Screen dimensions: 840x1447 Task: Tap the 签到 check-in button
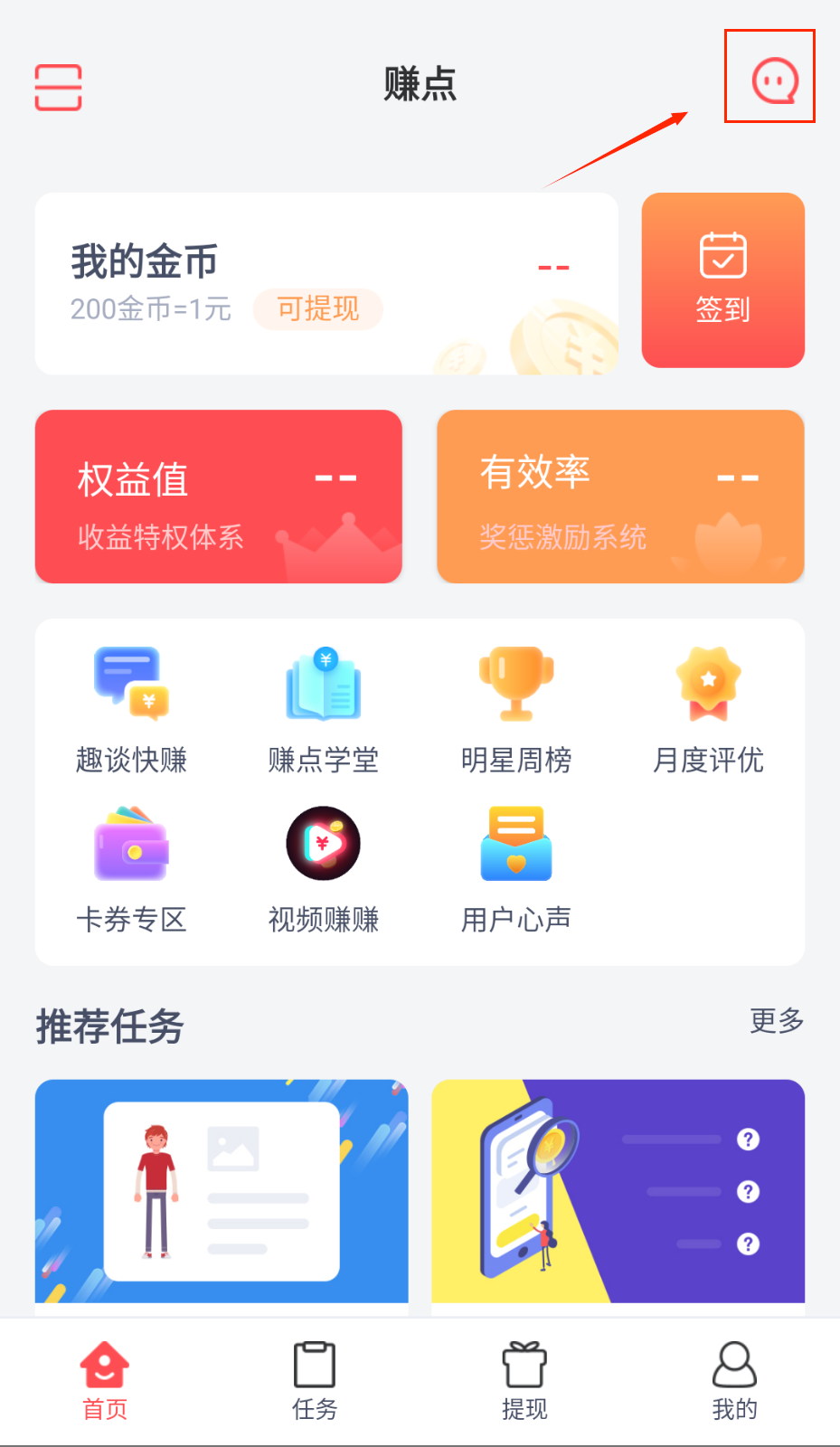pos(722,280)
